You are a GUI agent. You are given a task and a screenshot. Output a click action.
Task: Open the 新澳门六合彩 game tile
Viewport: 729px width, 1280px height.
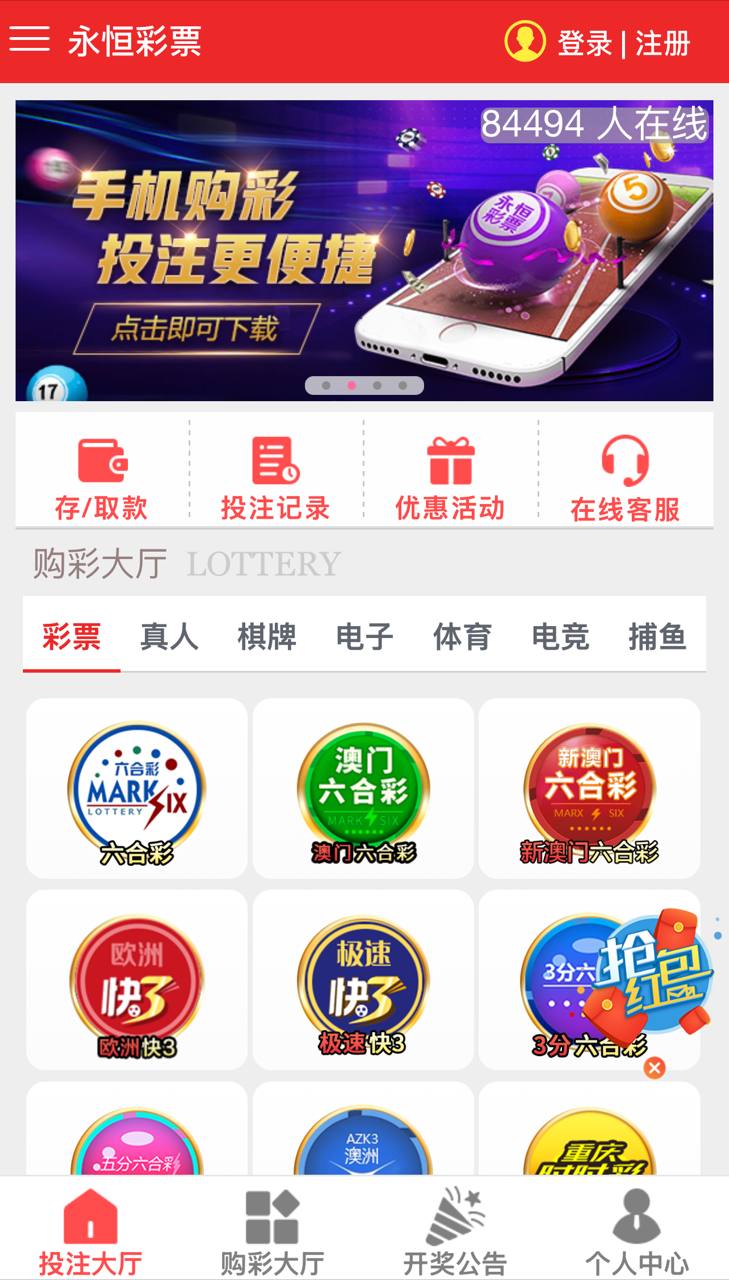pos(589,788)
